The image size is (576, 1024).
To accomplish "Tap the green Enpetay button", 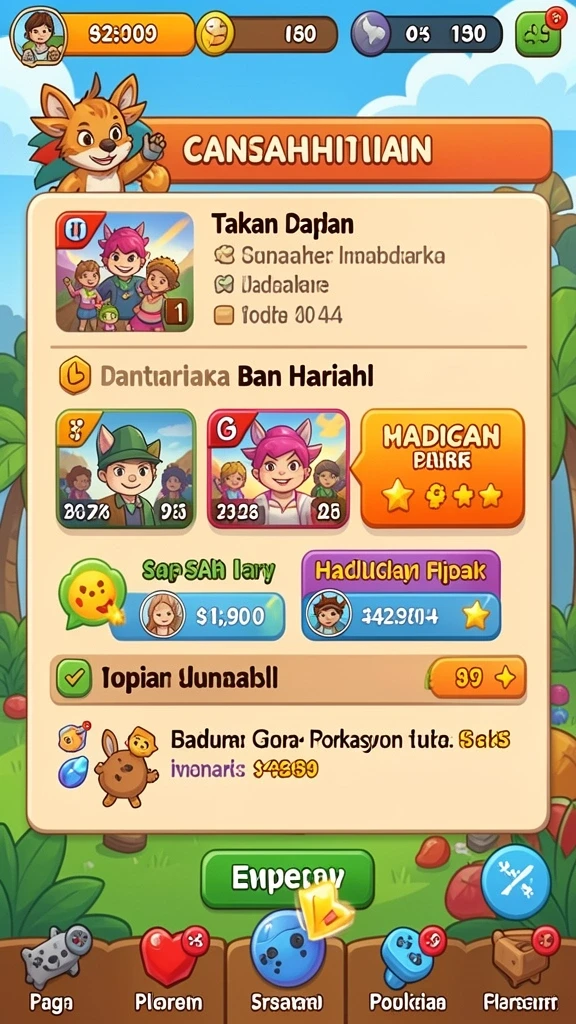I will [287, 878].
